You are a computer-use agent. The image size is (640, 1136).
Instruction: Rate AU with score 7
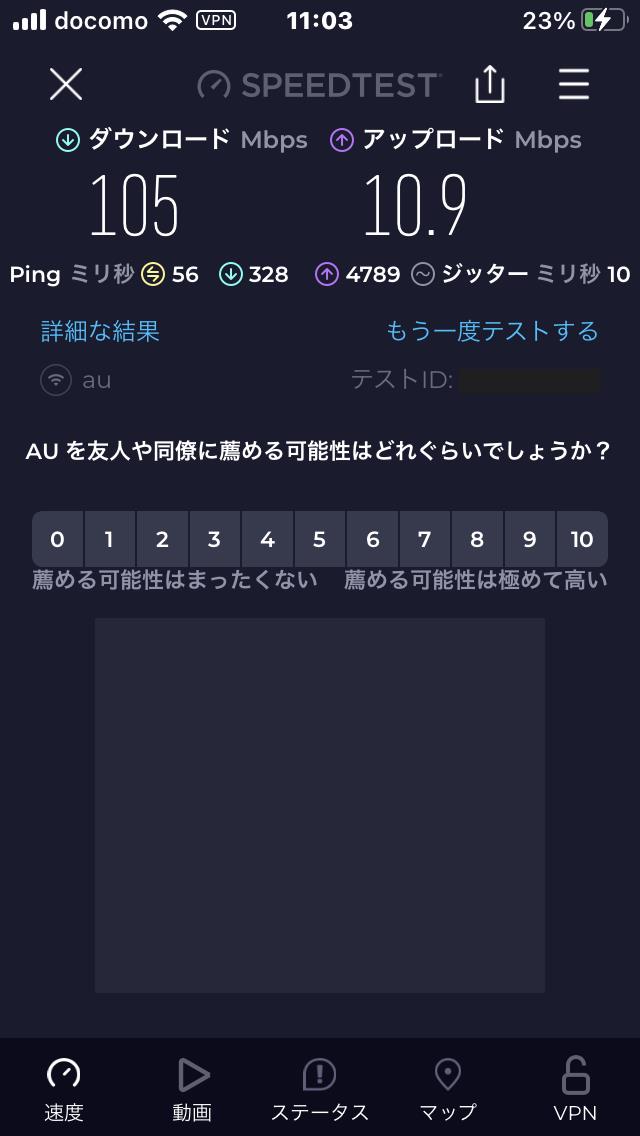[x=425, y=539]
